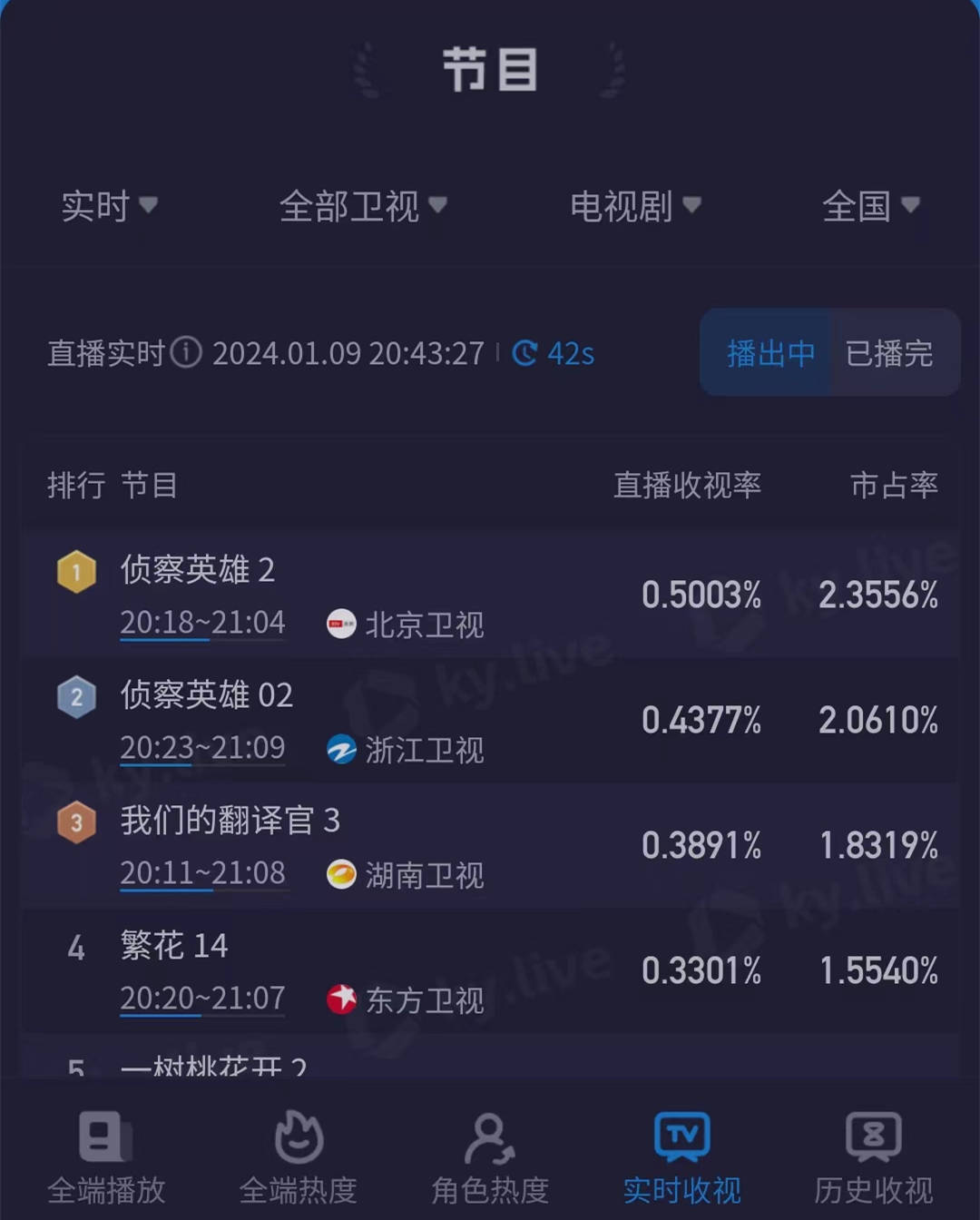The height and width of the screenshot is (1220, 980).
Task: Open the 侦察英雄 2 row on 北京卫视
Action: pos(490,595)
